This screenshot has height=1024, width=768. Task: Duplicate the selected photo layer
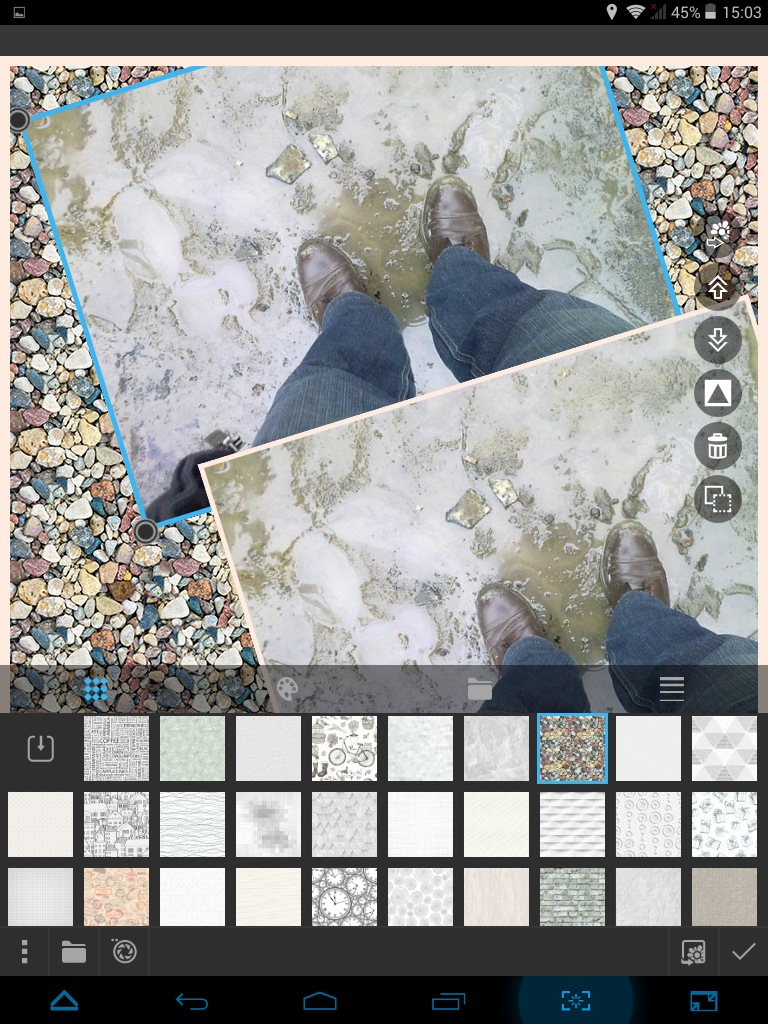point(718,498)
